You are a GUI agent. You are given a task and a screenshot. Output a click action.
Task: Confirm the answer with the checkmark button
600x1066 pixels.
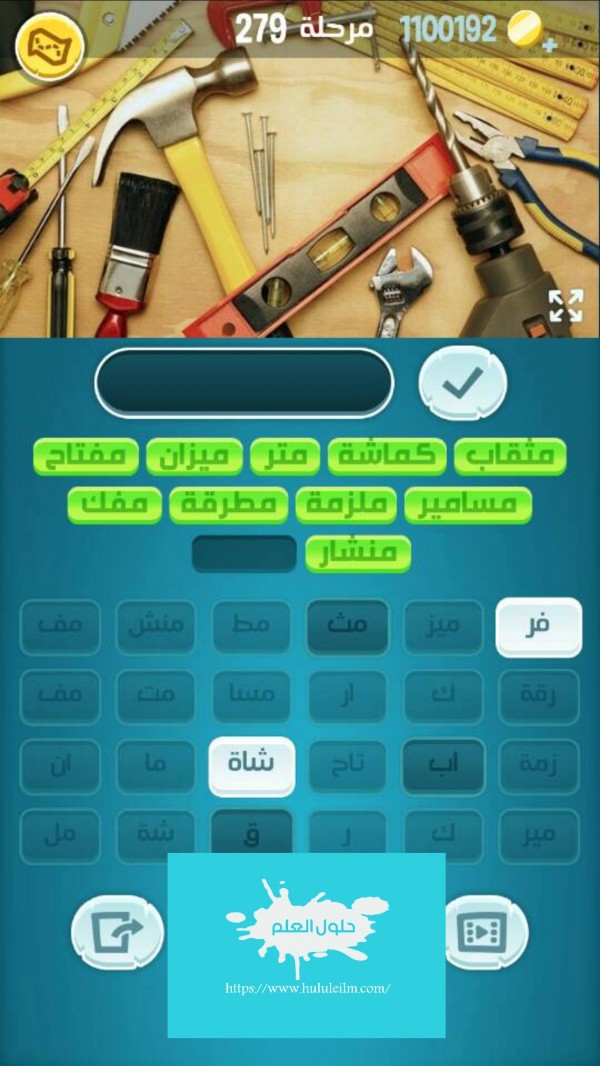click(x=462, y=381)
